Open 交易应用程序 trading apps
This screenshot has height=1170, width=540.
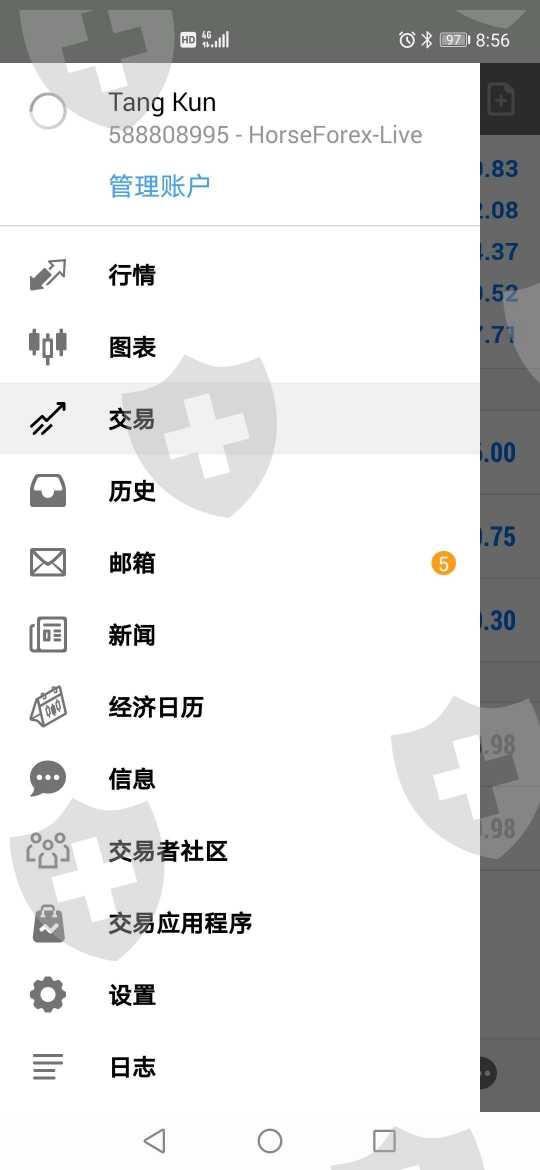pos(239,922)
